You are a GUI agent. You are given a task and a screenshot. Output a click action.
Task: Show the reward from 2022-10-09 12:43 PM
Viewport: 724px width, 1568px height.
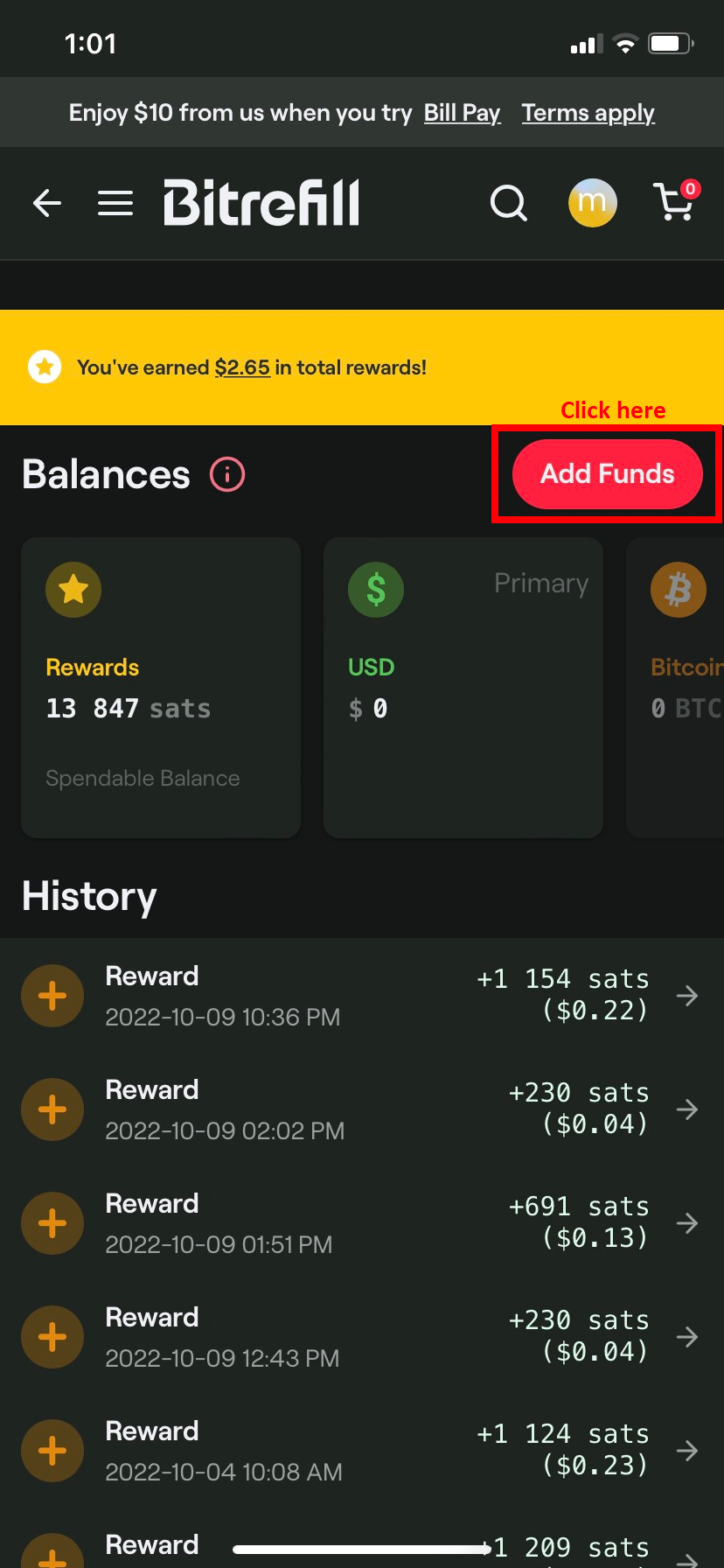[362, 1337]
